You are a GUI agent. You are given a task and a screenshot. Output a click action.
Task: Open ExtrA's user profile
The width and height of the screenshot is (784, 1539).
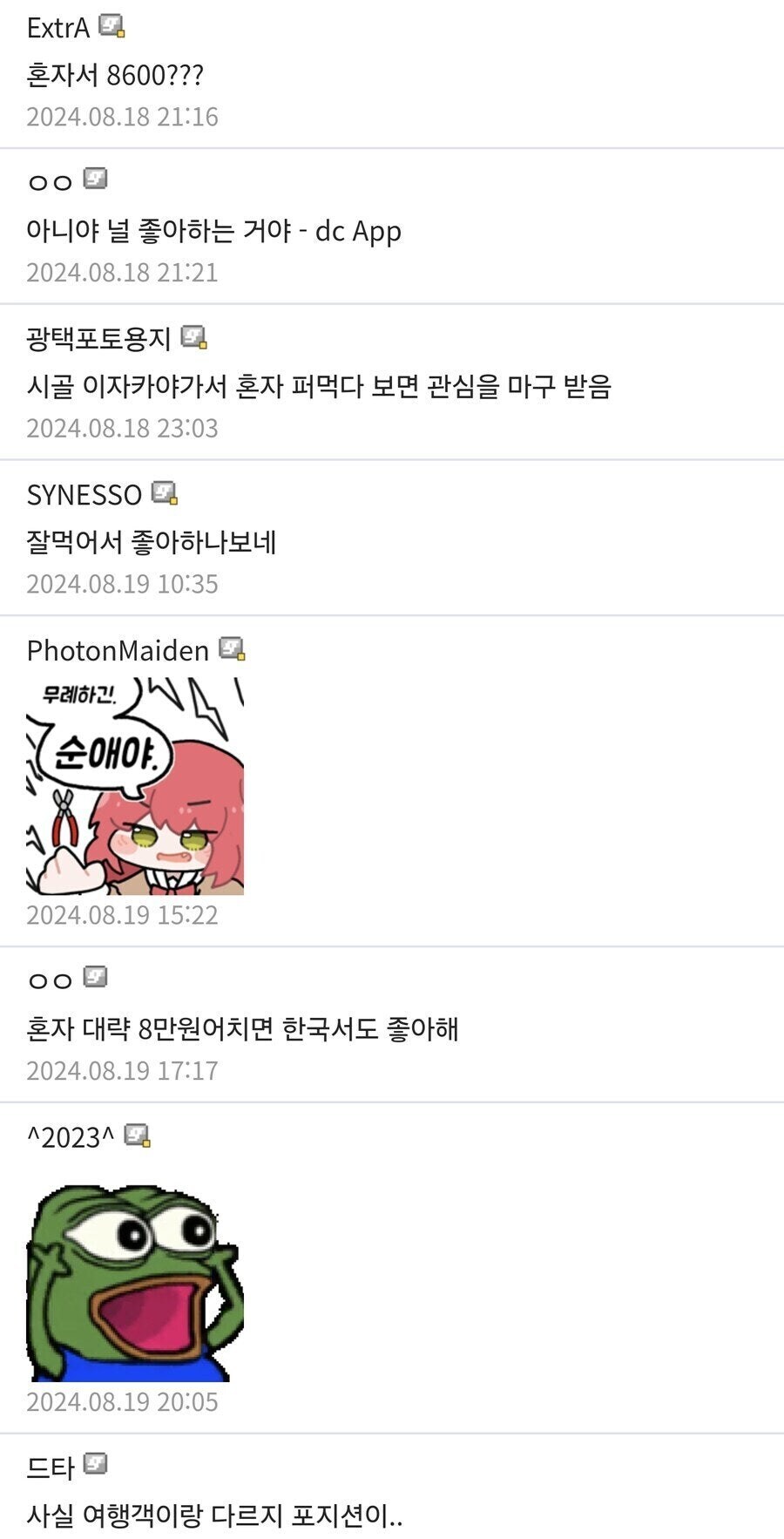tap(58, 28)
